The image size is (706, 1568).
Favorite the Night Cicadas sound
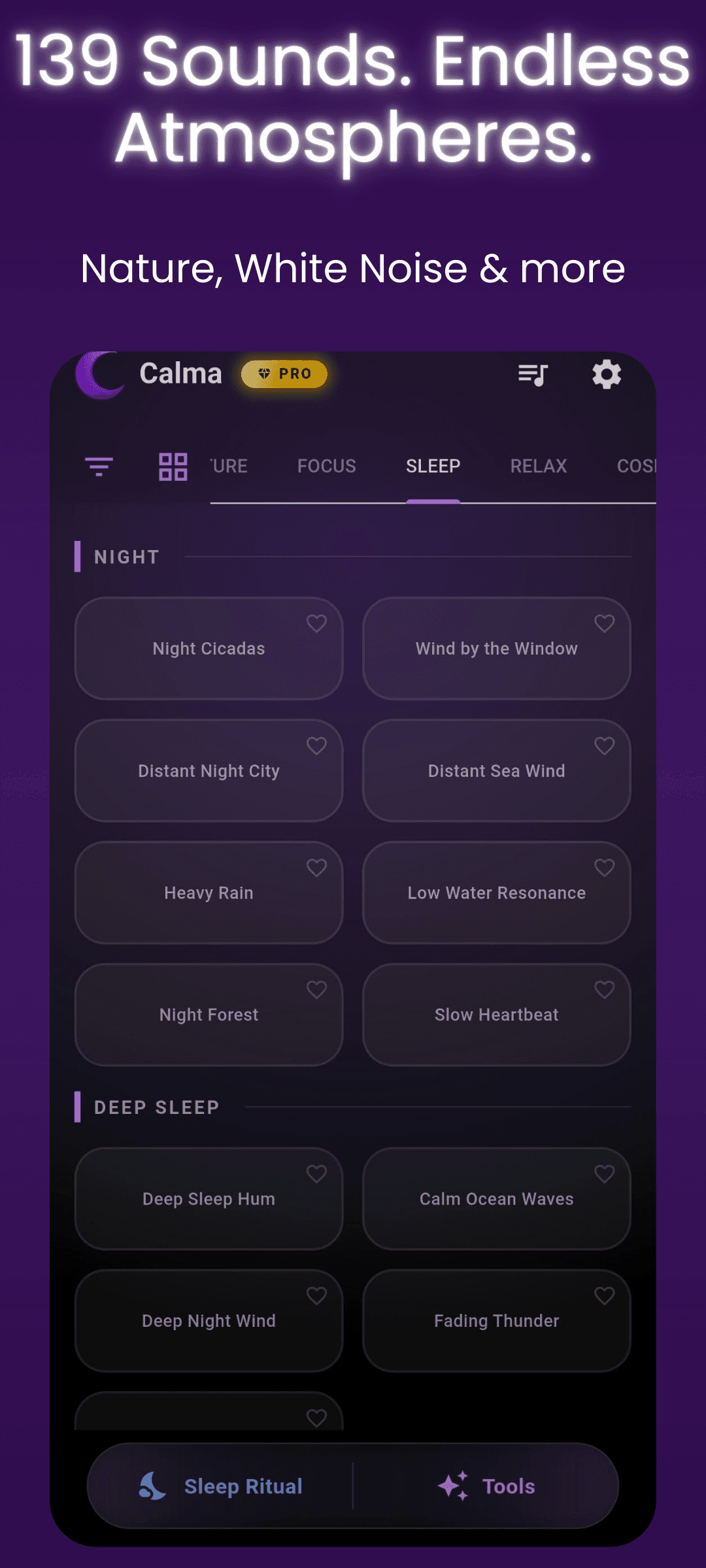tap(317, 623)
